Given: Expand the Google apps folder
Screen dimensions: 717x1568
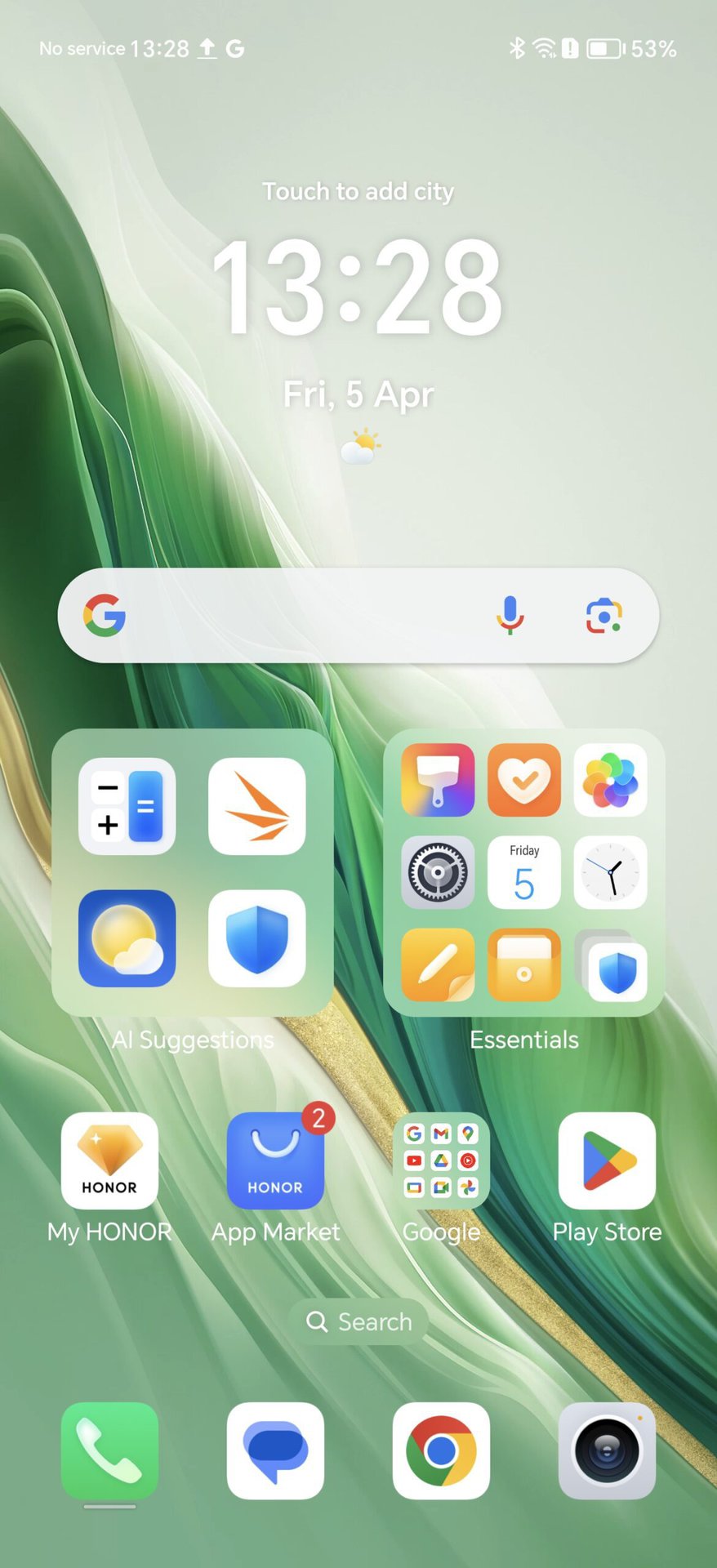Looking at the screenshot, I should [441, 1160].
